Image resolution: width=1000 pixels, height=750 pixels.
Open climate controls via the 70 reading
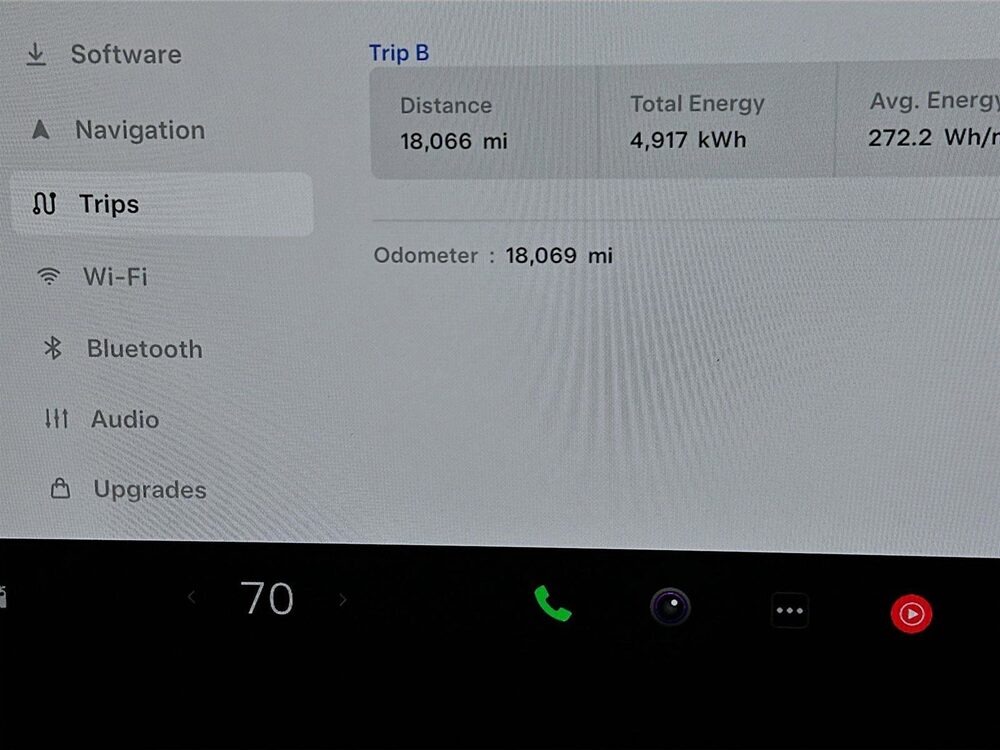click(x=267, y=599)
